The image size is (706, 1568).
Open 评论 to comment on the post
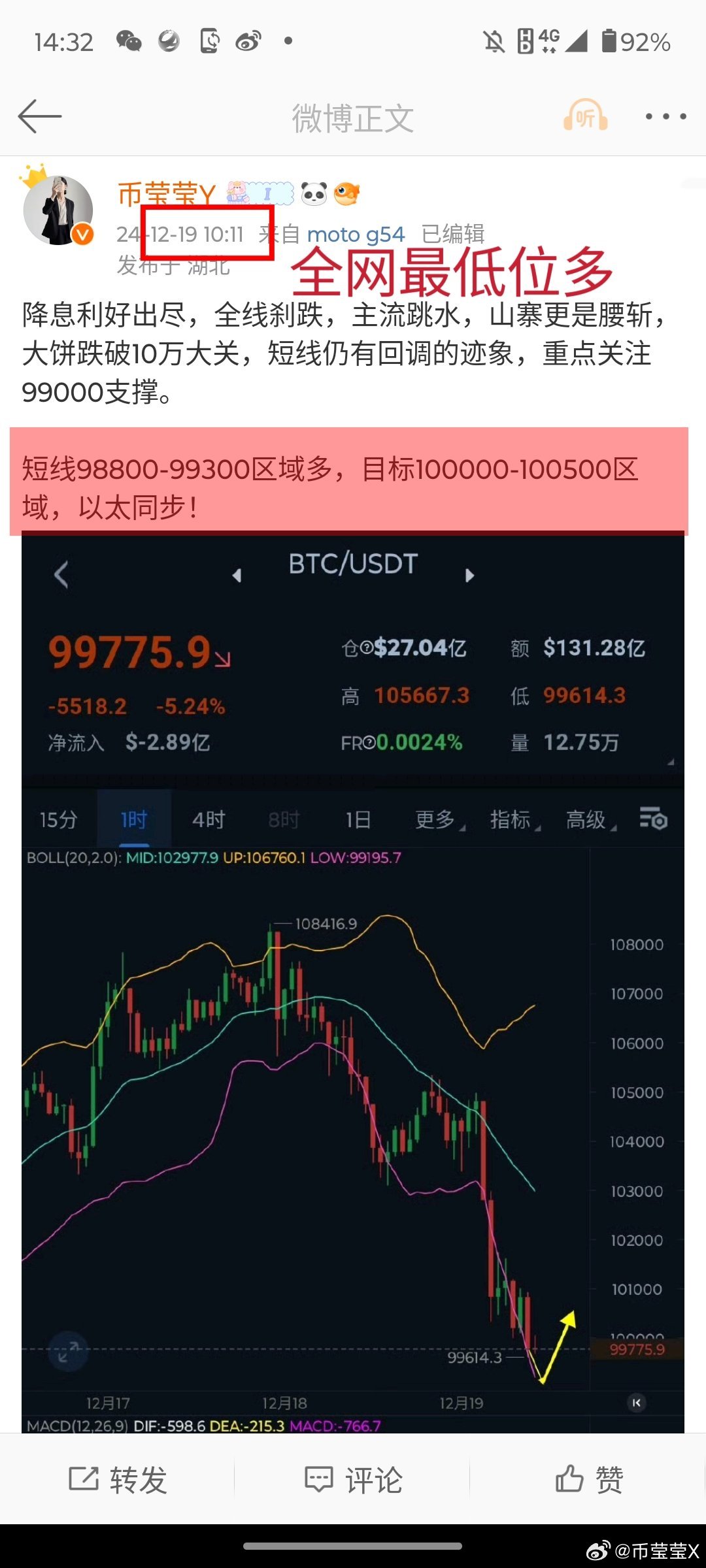[353, 1479]
